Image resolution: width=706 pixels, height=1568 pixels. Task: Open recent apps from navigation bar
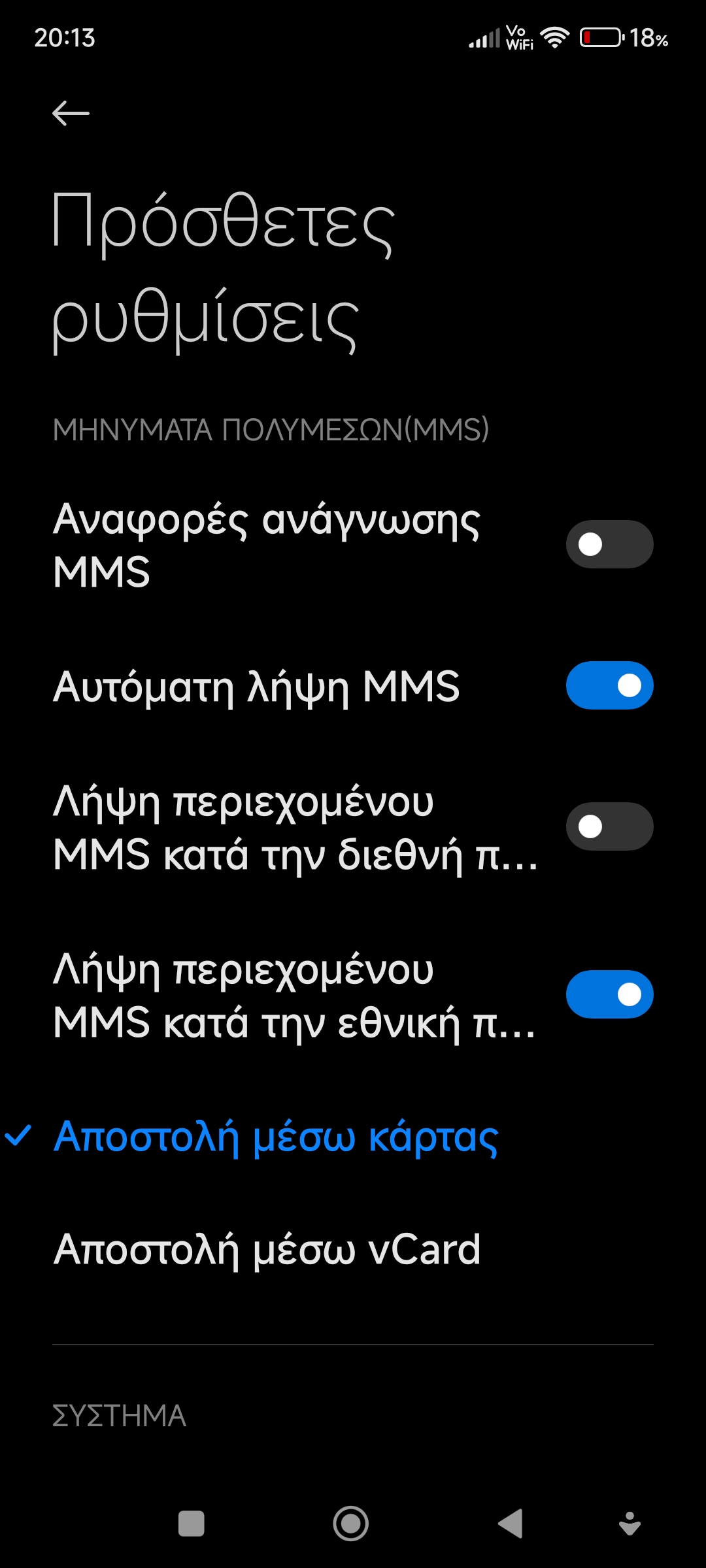pyautogui.click(x=191, y=1524)
